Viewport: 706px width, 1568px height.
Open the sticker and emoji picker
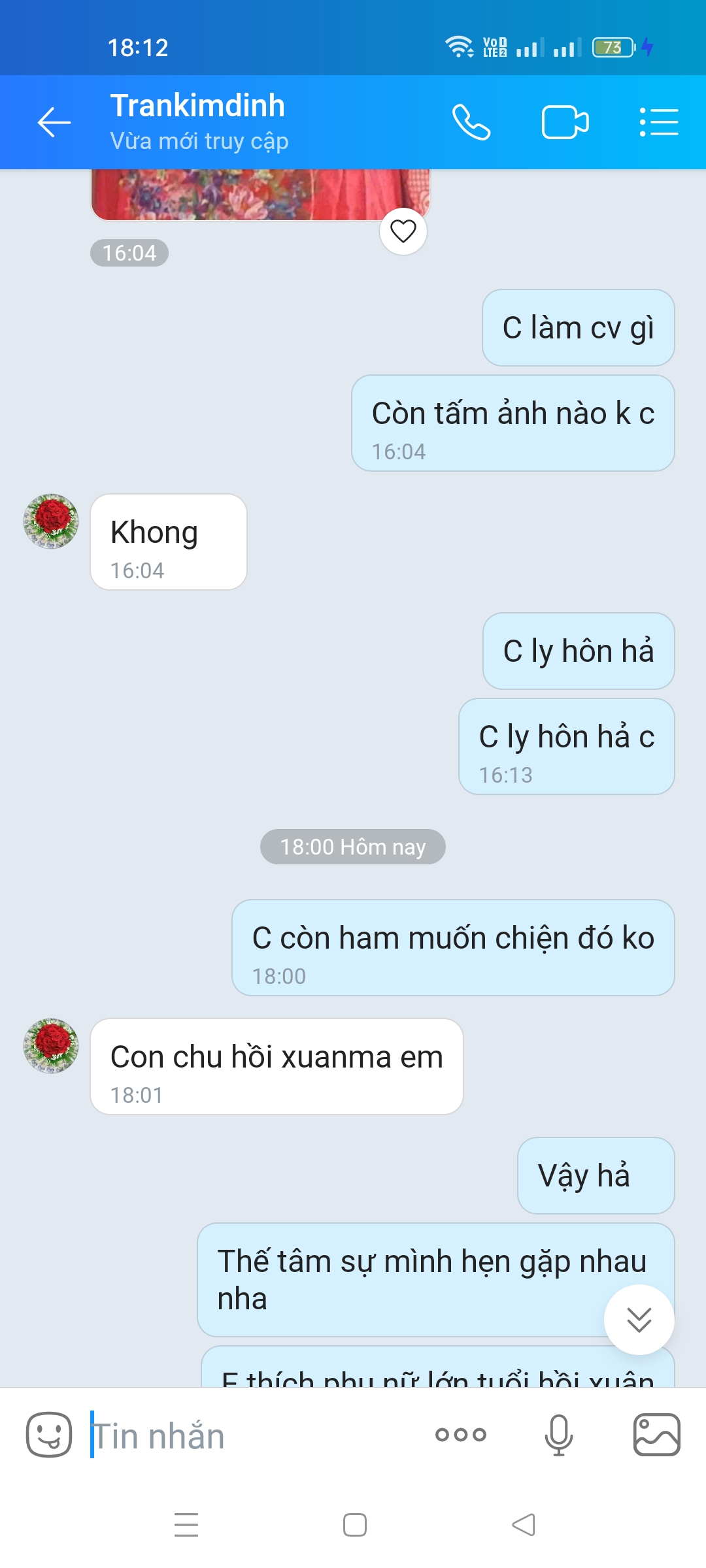pos(49,1435)
